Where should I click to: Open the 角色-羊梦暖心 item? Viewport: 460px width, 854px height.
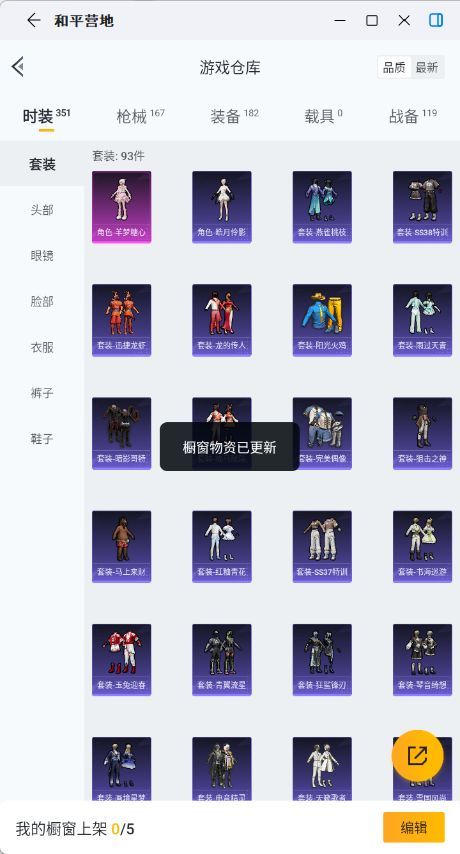click(121, 207)
